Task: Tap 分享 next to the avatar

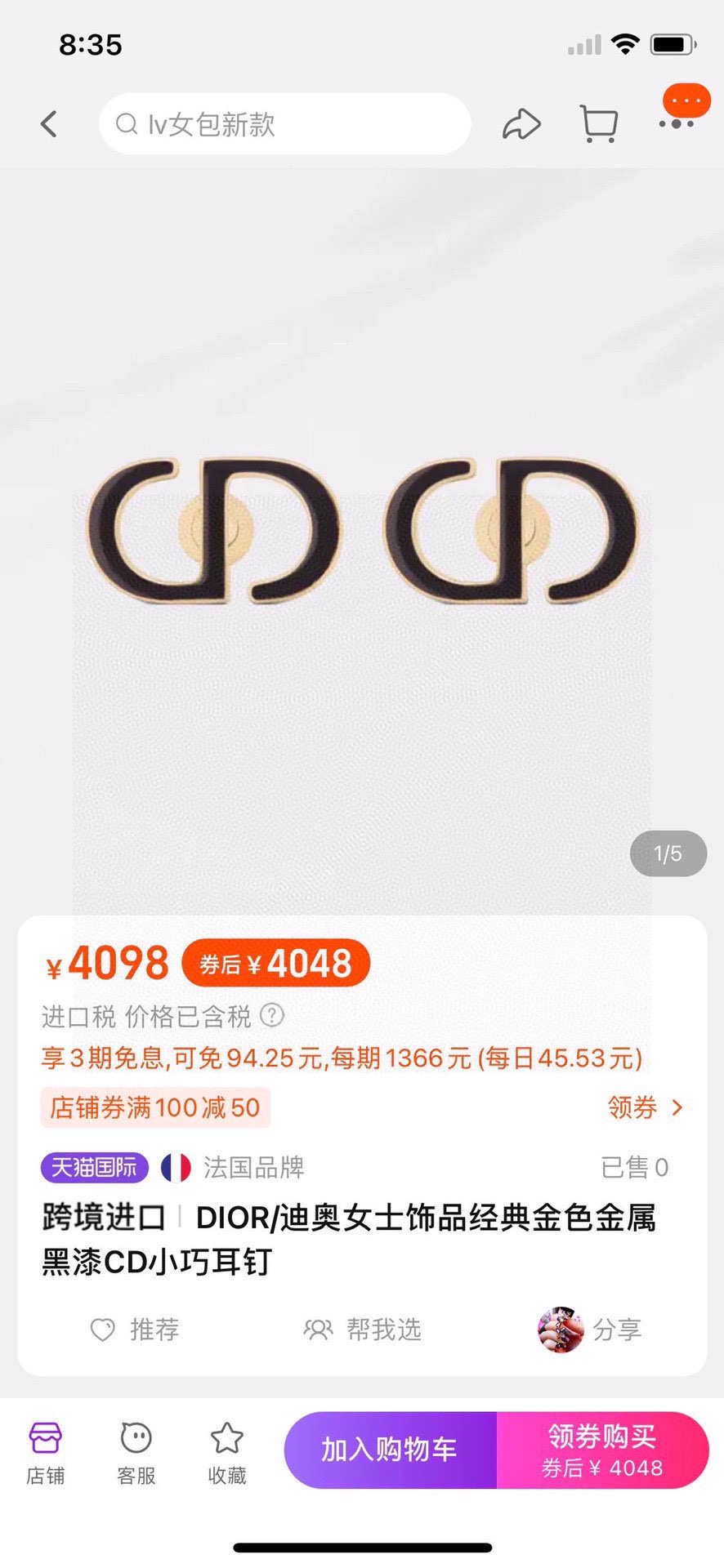Action: point(590,1330)
